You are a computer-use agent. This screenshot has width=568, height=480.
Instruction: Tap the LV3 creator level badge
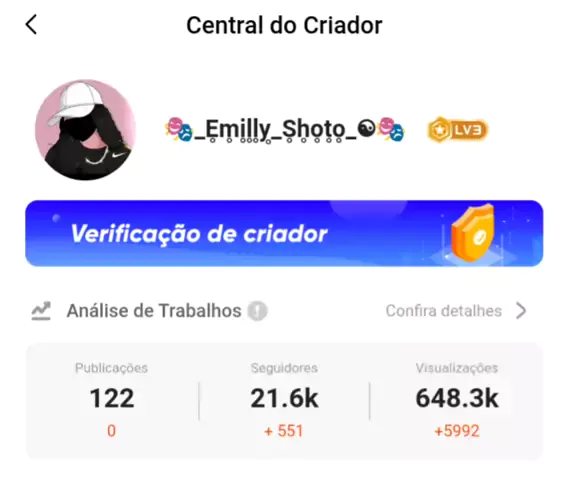point(458,130)
